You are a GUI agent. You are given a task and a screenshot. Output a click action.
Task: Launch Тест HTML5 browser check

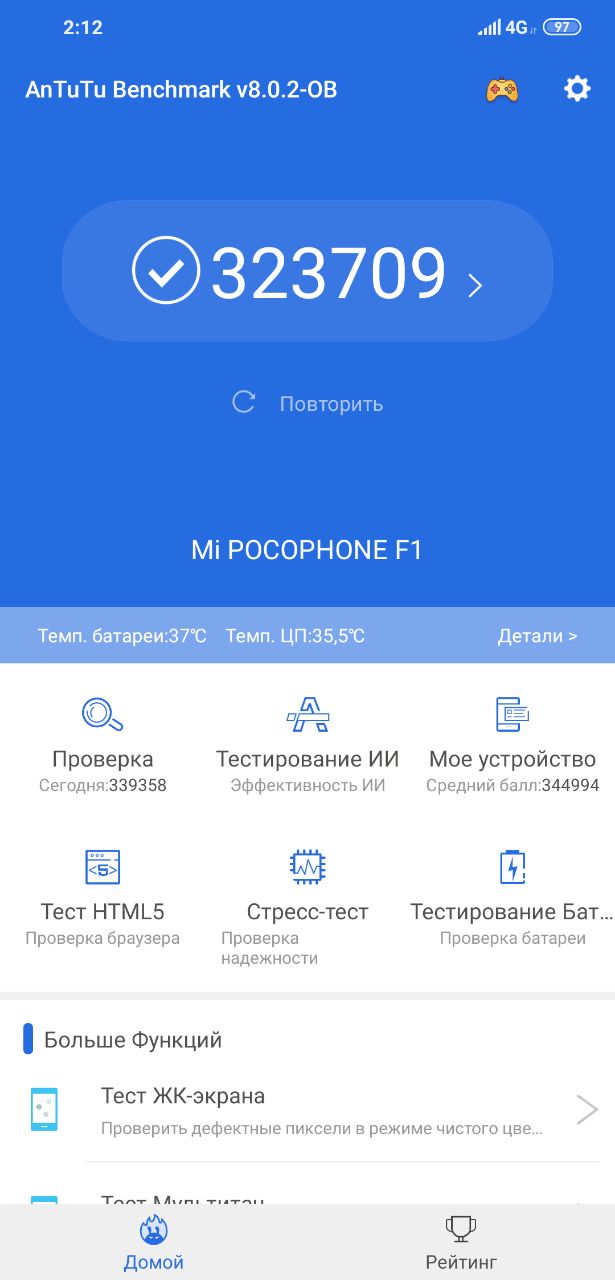pos(103,897)
